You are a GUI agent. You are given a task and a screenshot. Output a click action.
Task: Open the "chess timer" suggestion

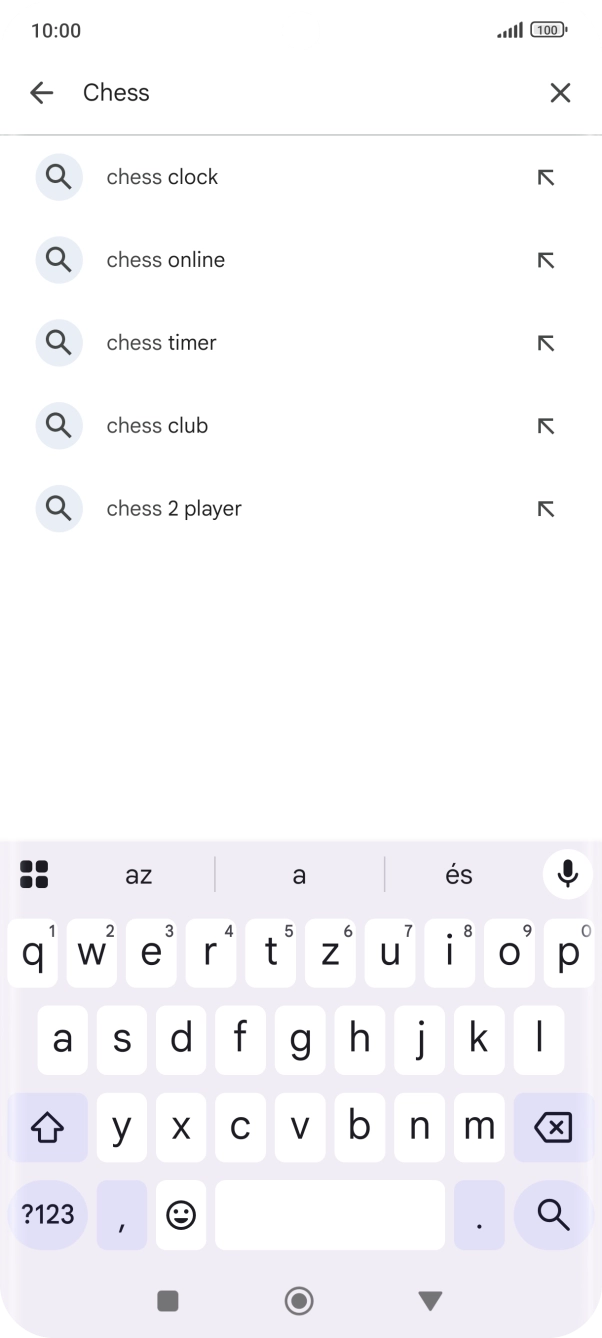(x=162, y=343)
